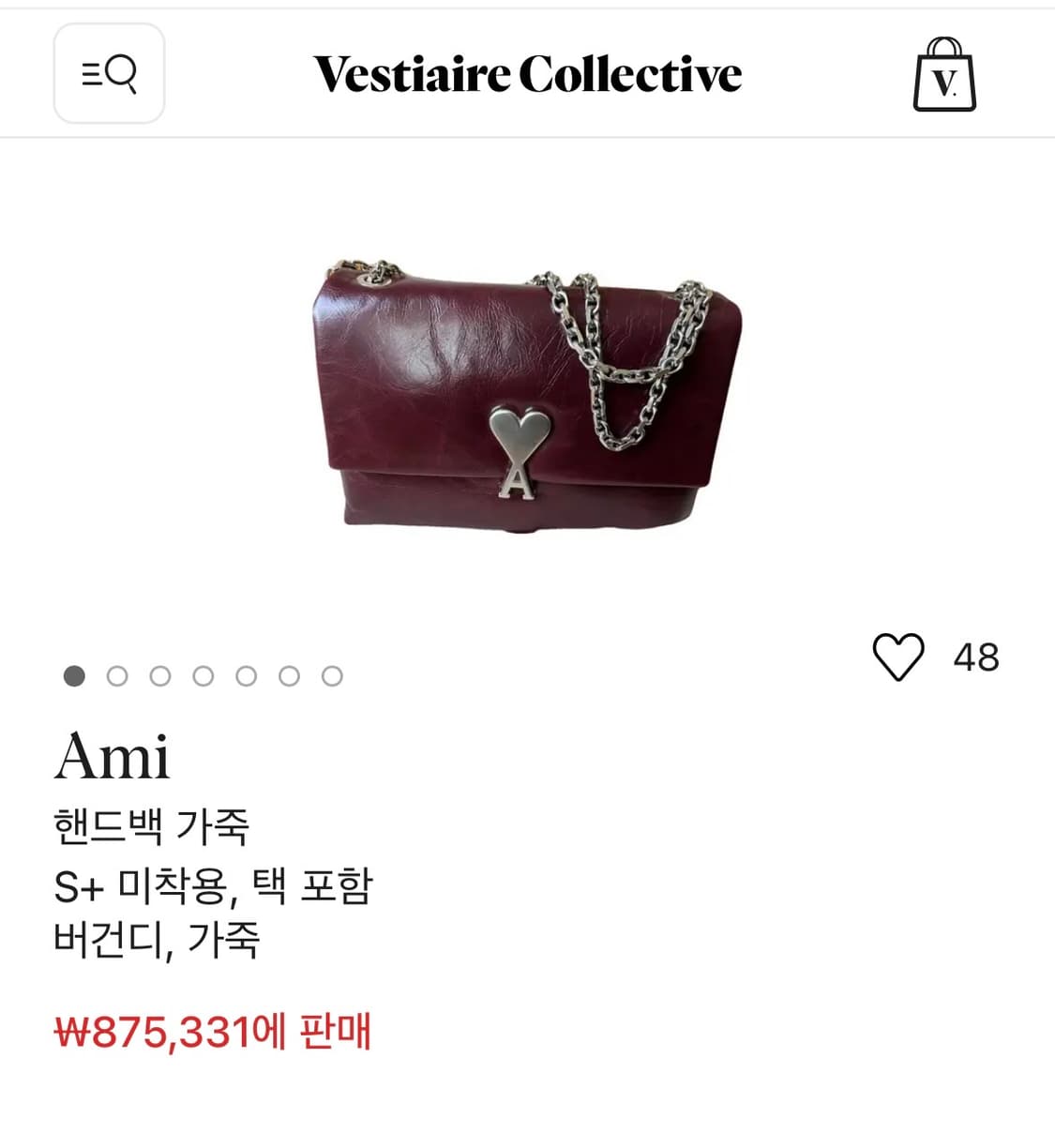
Task: Tap the filter lines beside the magnifier
Action: [x=94, y=73]
